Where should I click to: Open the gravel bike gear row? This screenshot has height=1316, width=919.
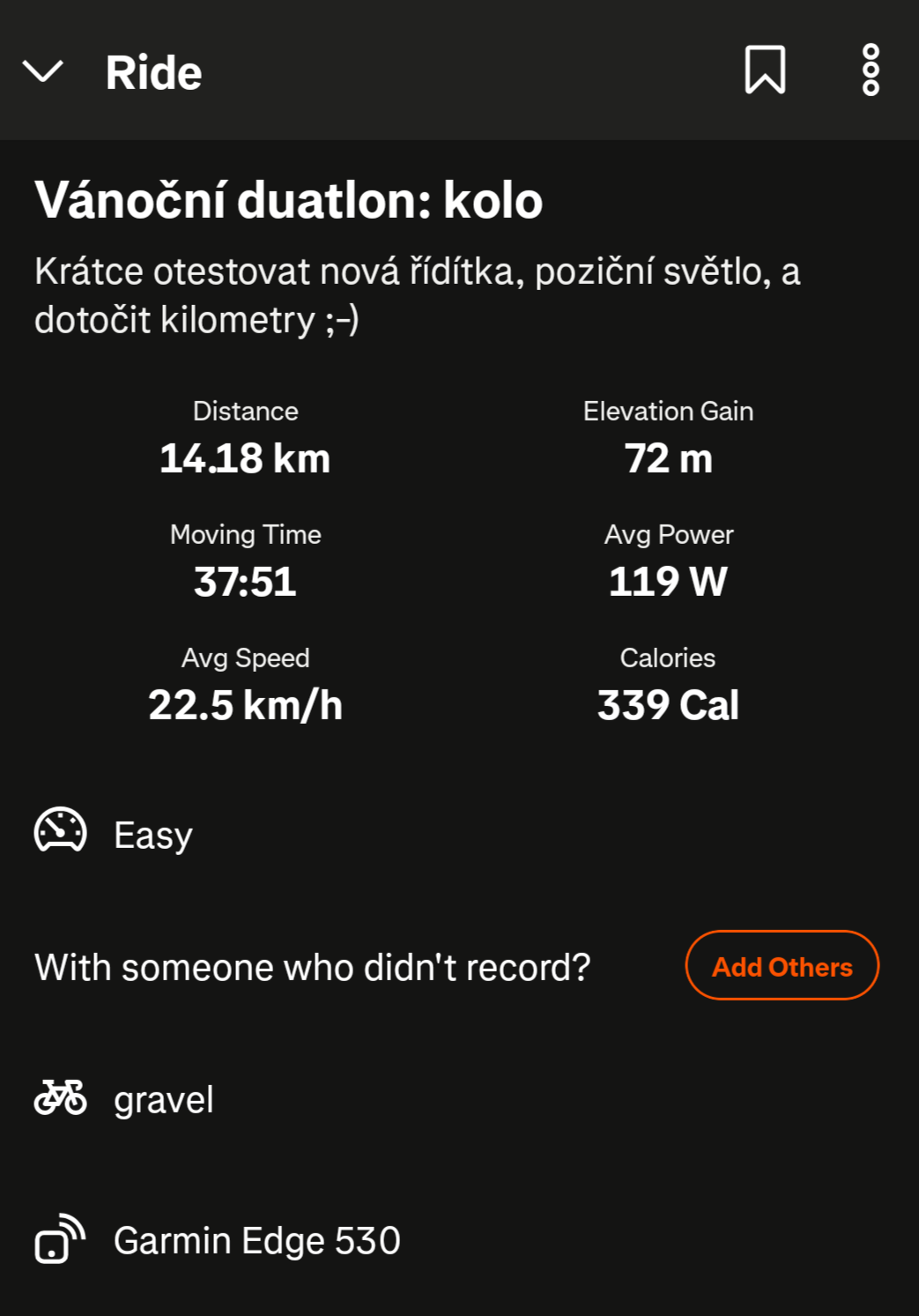pos(164,1099)
